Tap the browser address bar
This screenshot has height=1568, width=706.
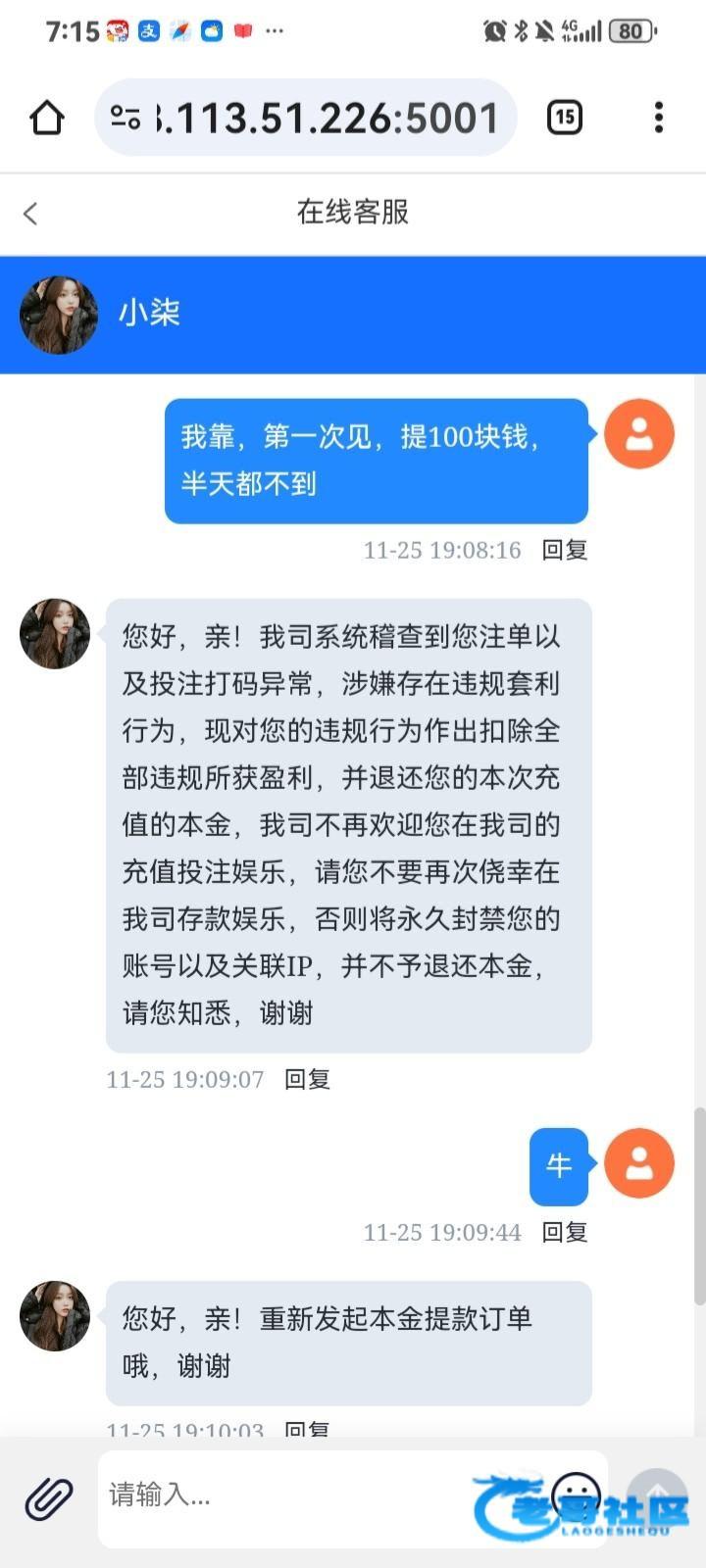point(305,118)
